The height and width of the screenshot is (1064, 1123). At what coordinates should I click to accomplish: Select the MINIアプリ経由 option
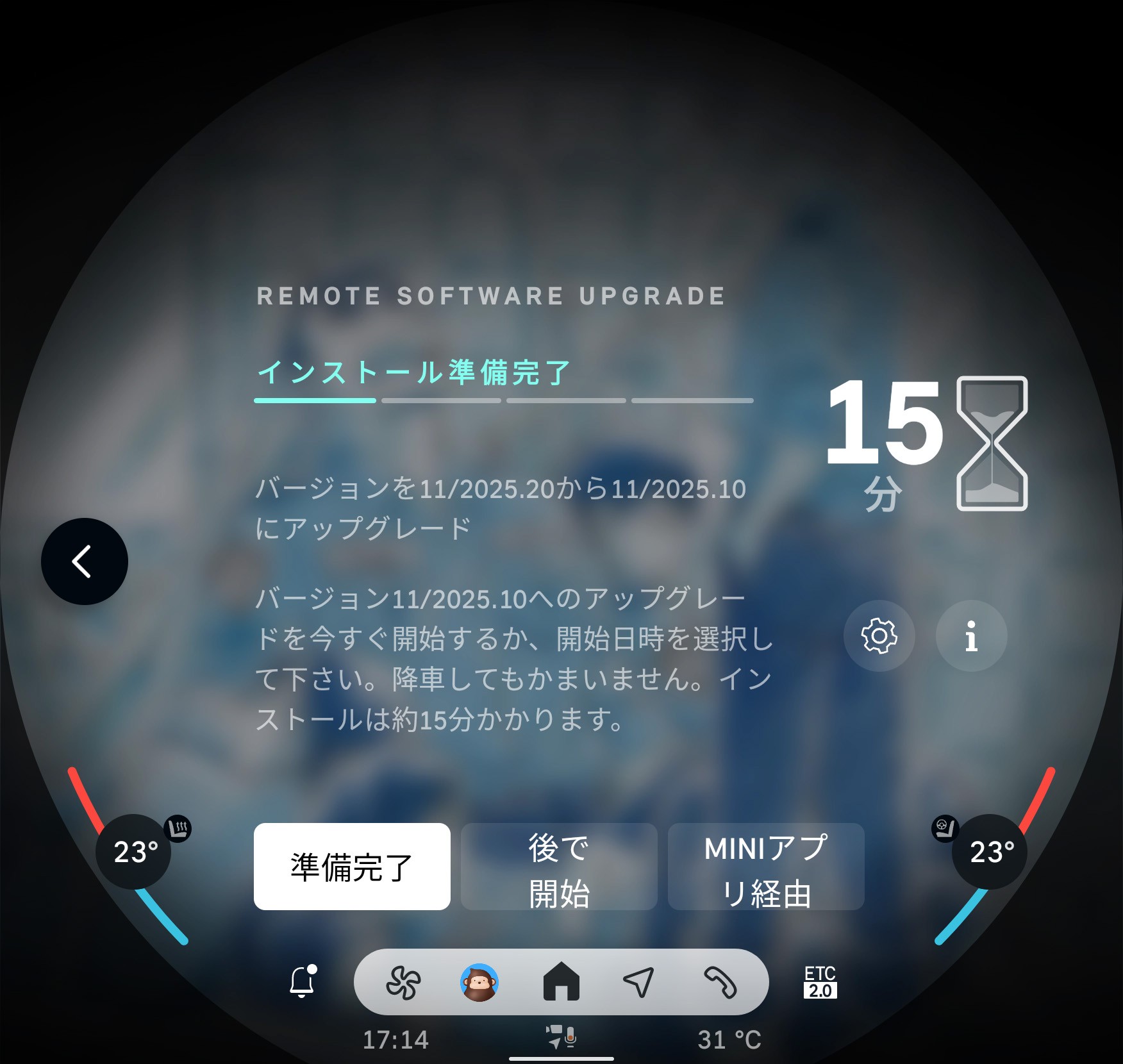(x=766, y=867)
